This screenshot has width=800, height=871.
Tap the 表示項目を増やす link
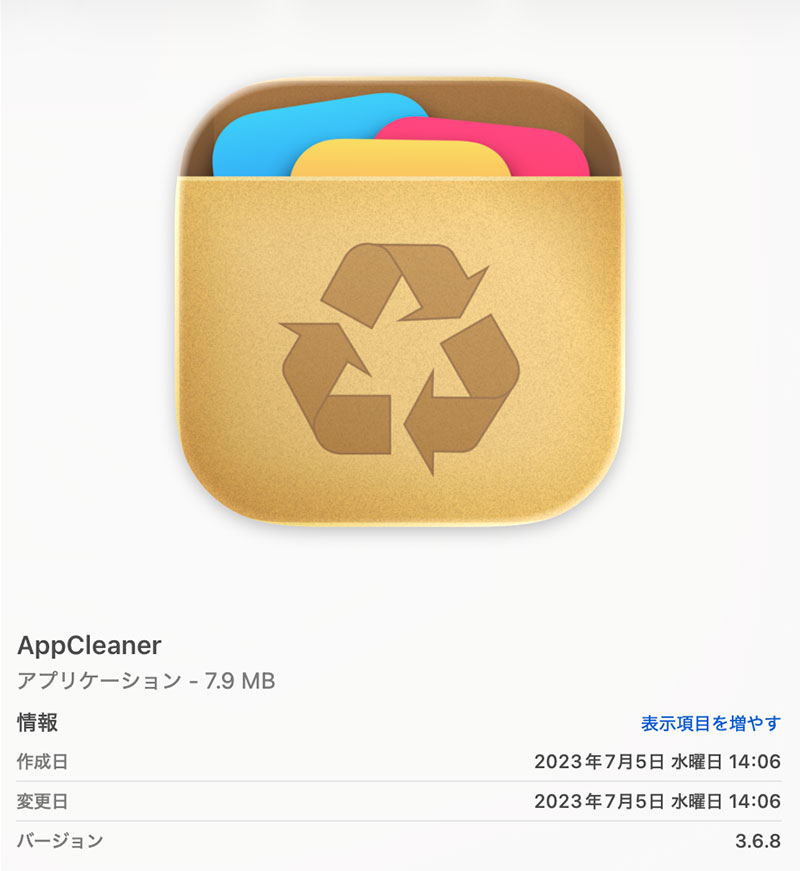710,723
